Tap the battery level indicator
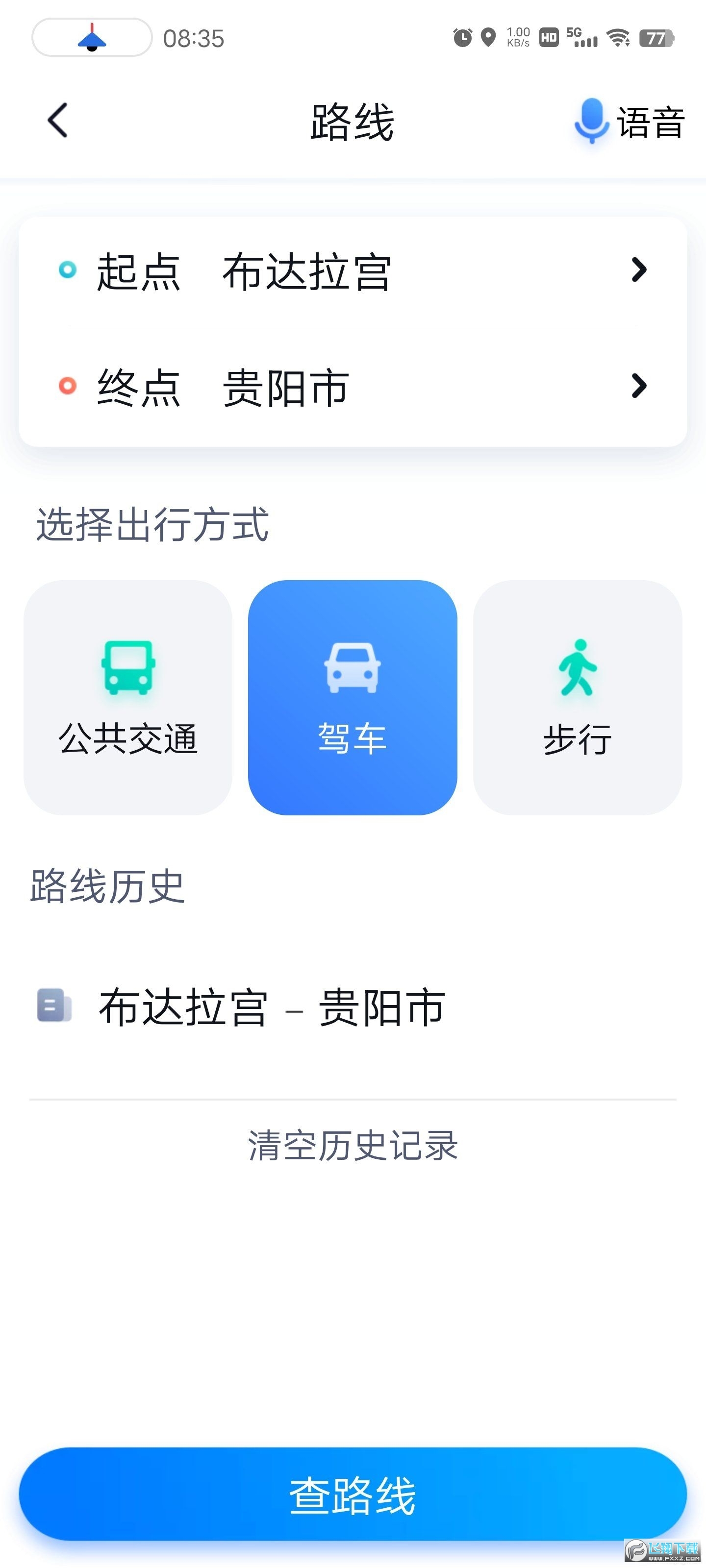Viewport: 706px width, 1568px height. [x=656, y=38]
